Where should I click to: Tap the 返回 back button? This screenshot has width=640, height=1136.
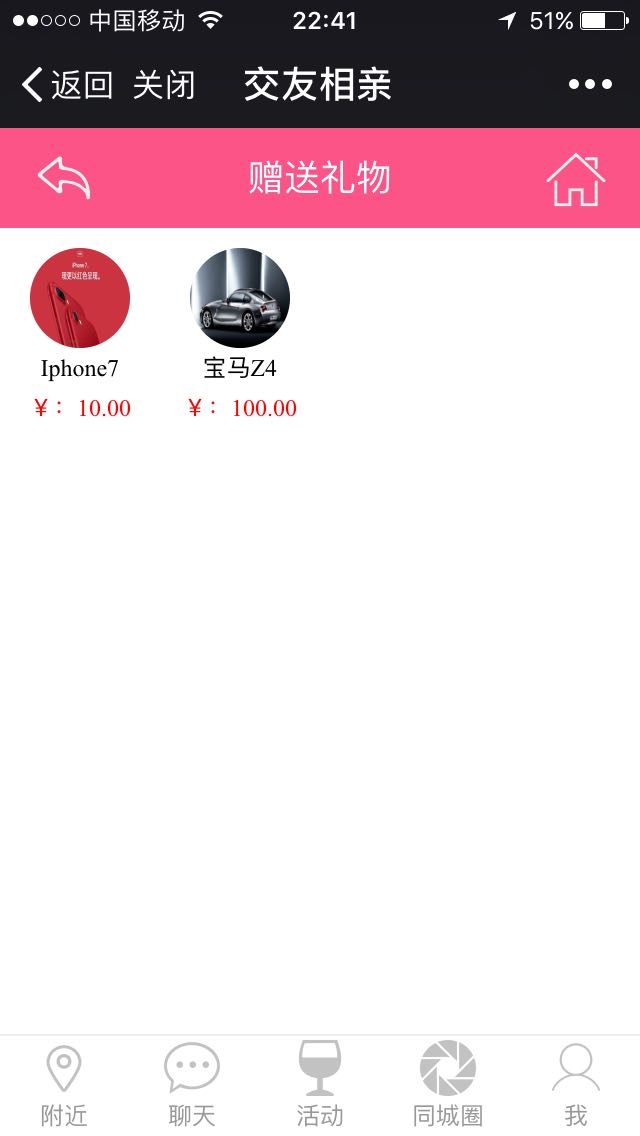coord(67,85)
